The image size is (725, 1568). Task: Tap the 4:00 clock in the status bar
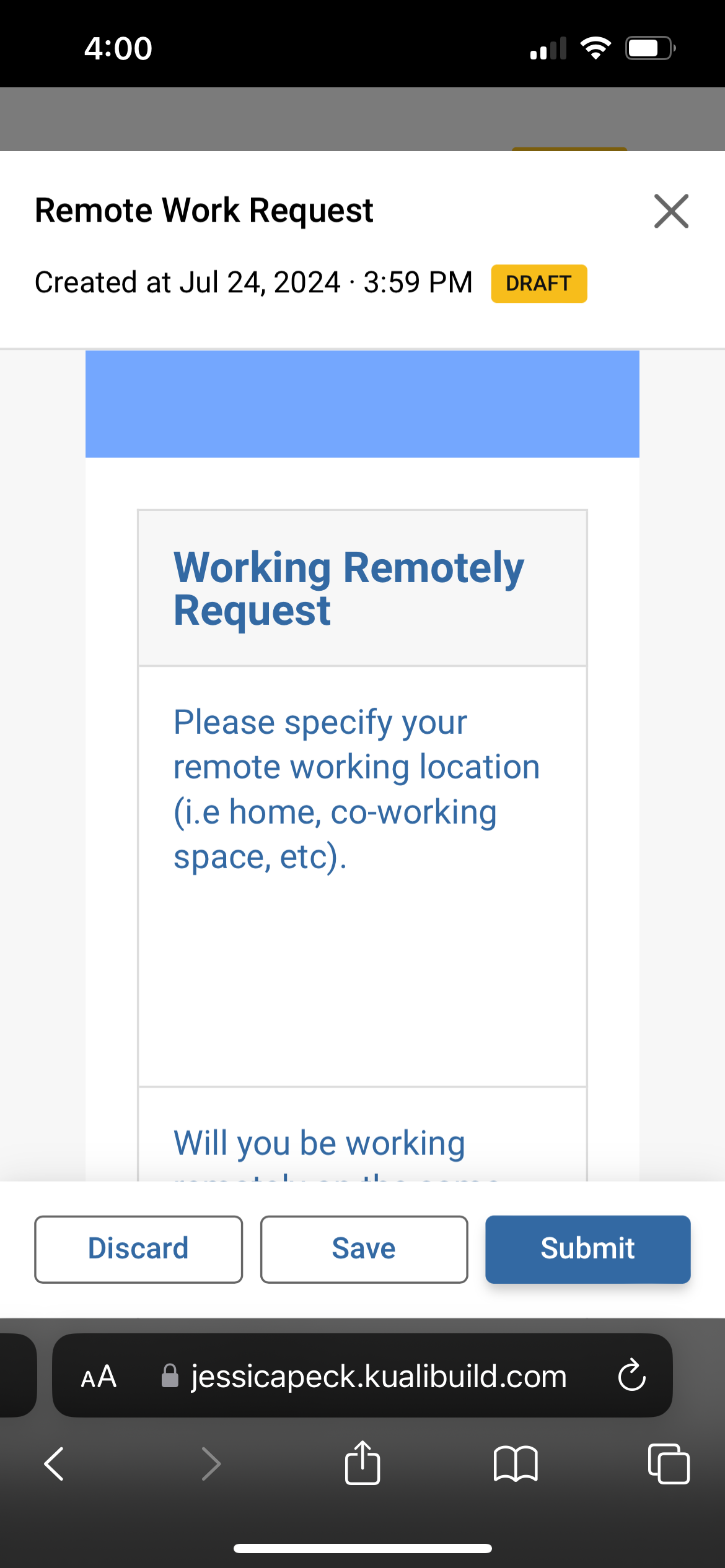click(x=118, y=46)
